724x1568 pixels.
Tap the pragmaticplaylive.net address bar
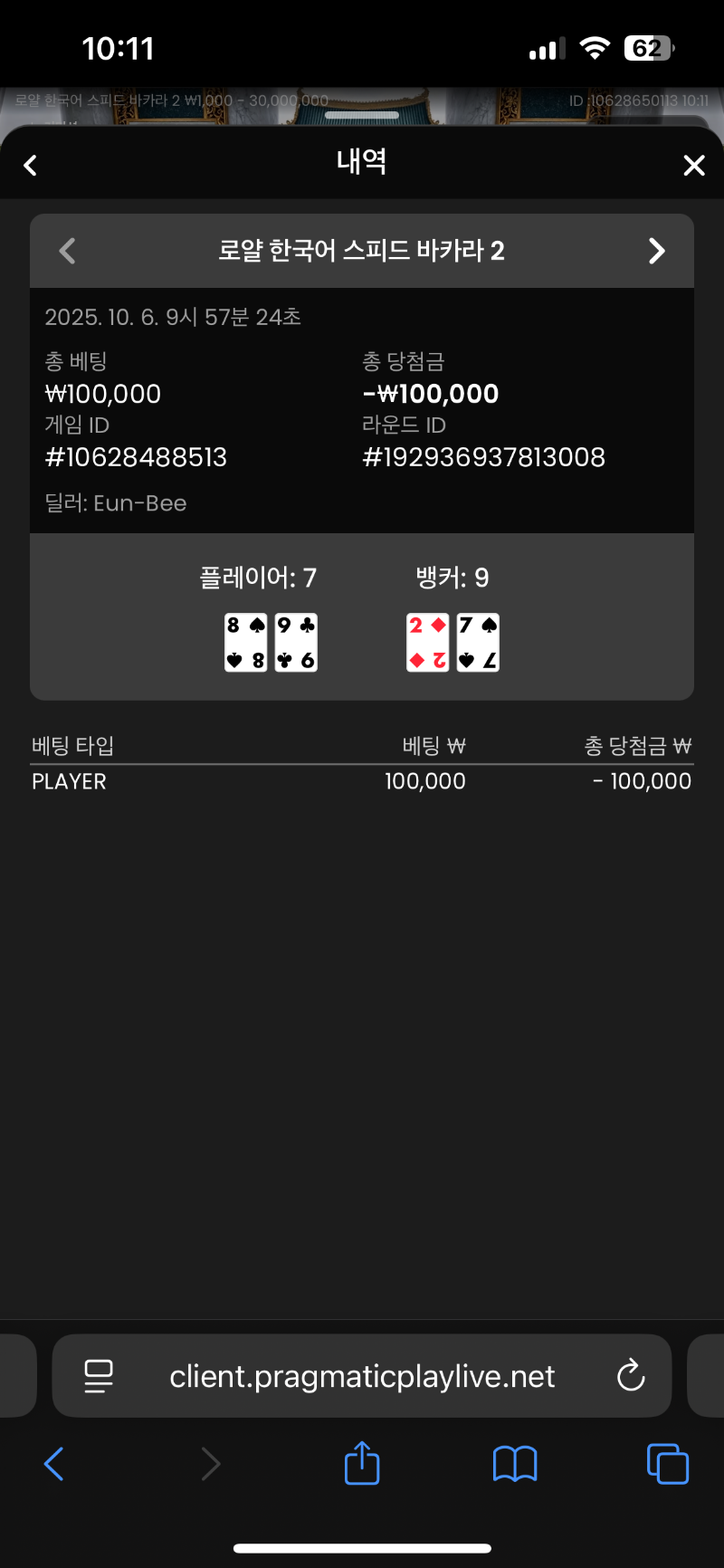click(362, 1376)
